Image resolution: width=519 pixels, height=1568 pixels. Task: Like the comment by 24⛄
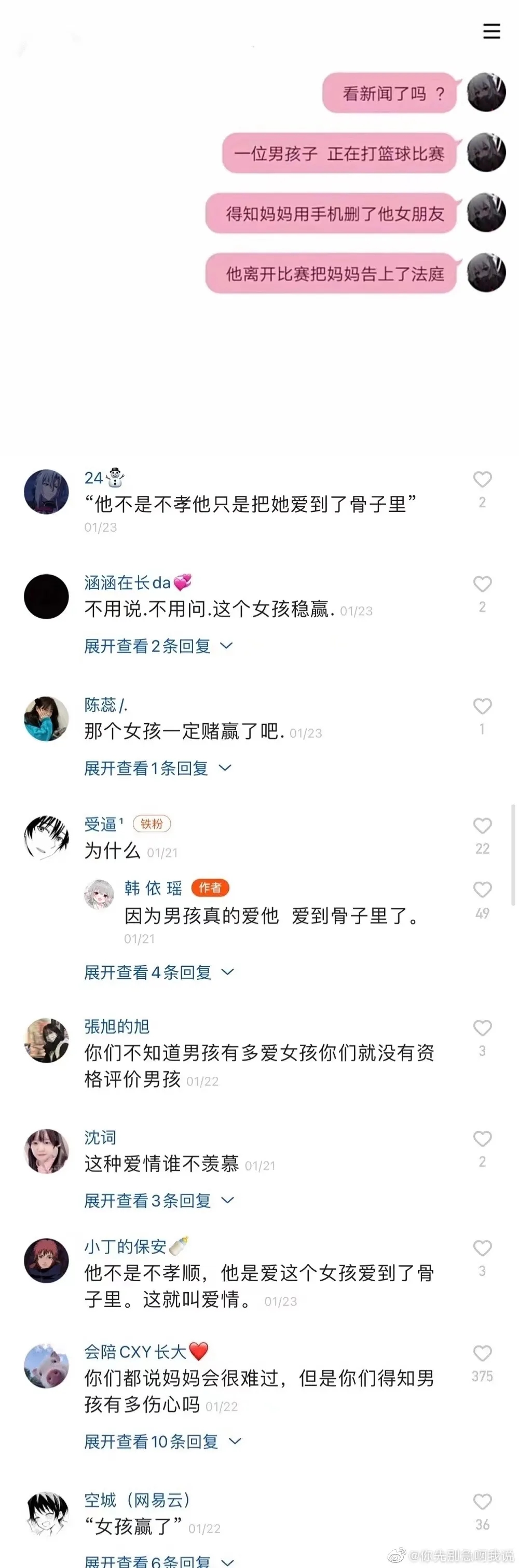[483, 480]
